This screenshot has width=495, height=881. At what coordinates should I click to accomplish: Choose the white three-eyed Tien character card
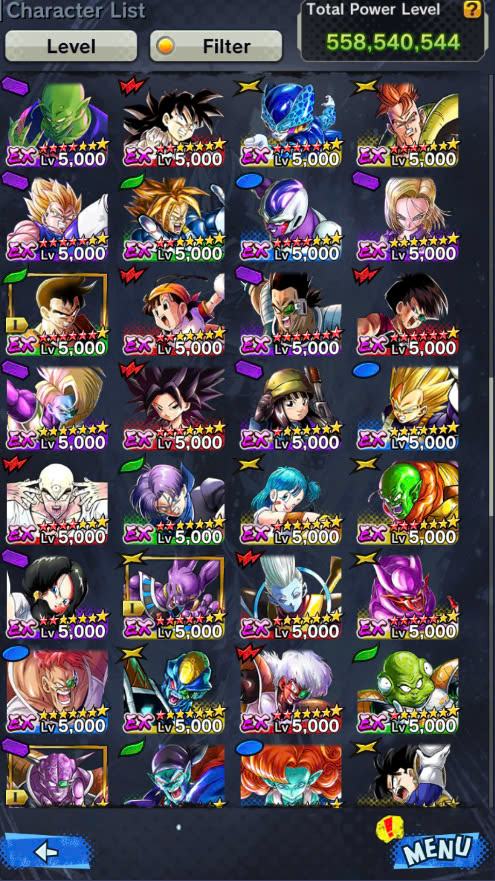pos(57,502)
